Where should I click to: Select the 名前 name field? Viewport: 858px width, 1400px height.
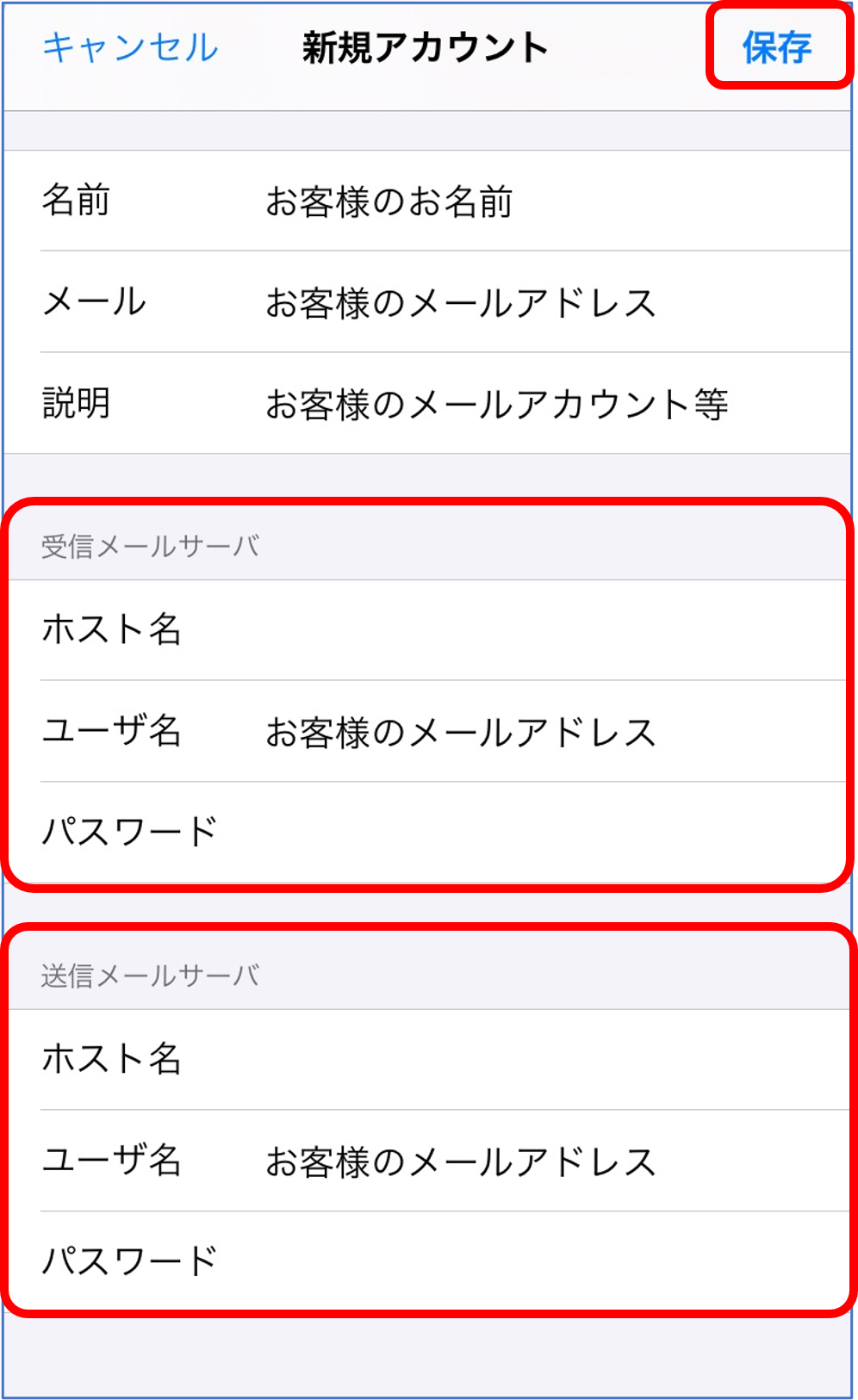tap(428, 201)
